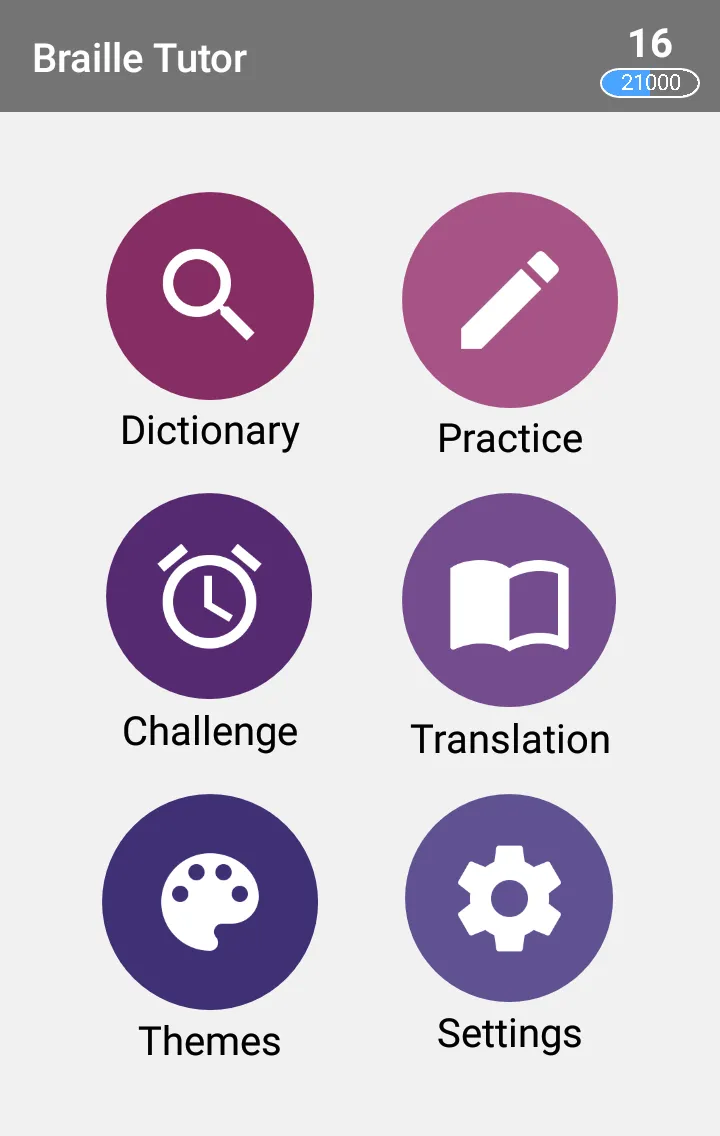Select the Challenge label

[209, 731]
